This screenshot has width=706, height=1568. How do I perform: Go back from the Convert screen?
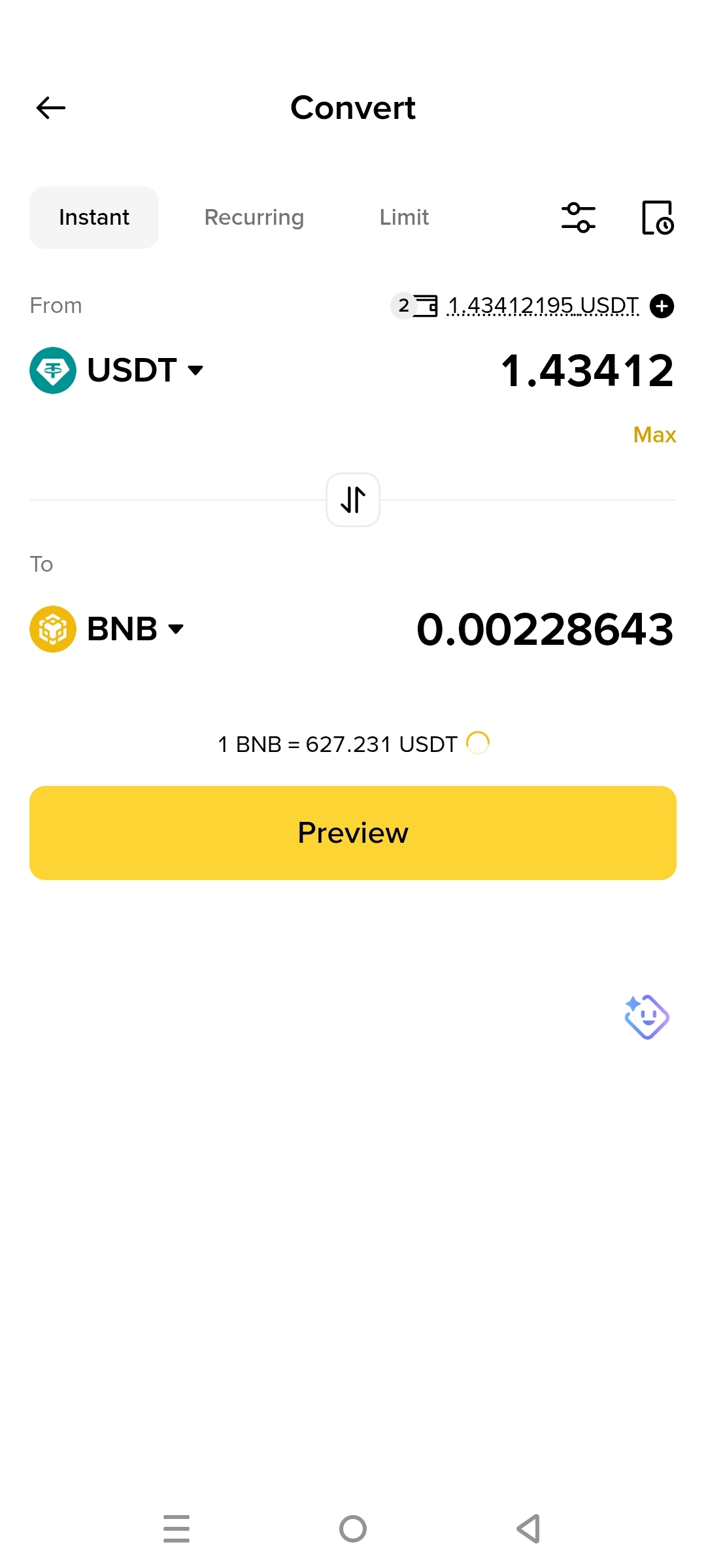tap(51, 108)
